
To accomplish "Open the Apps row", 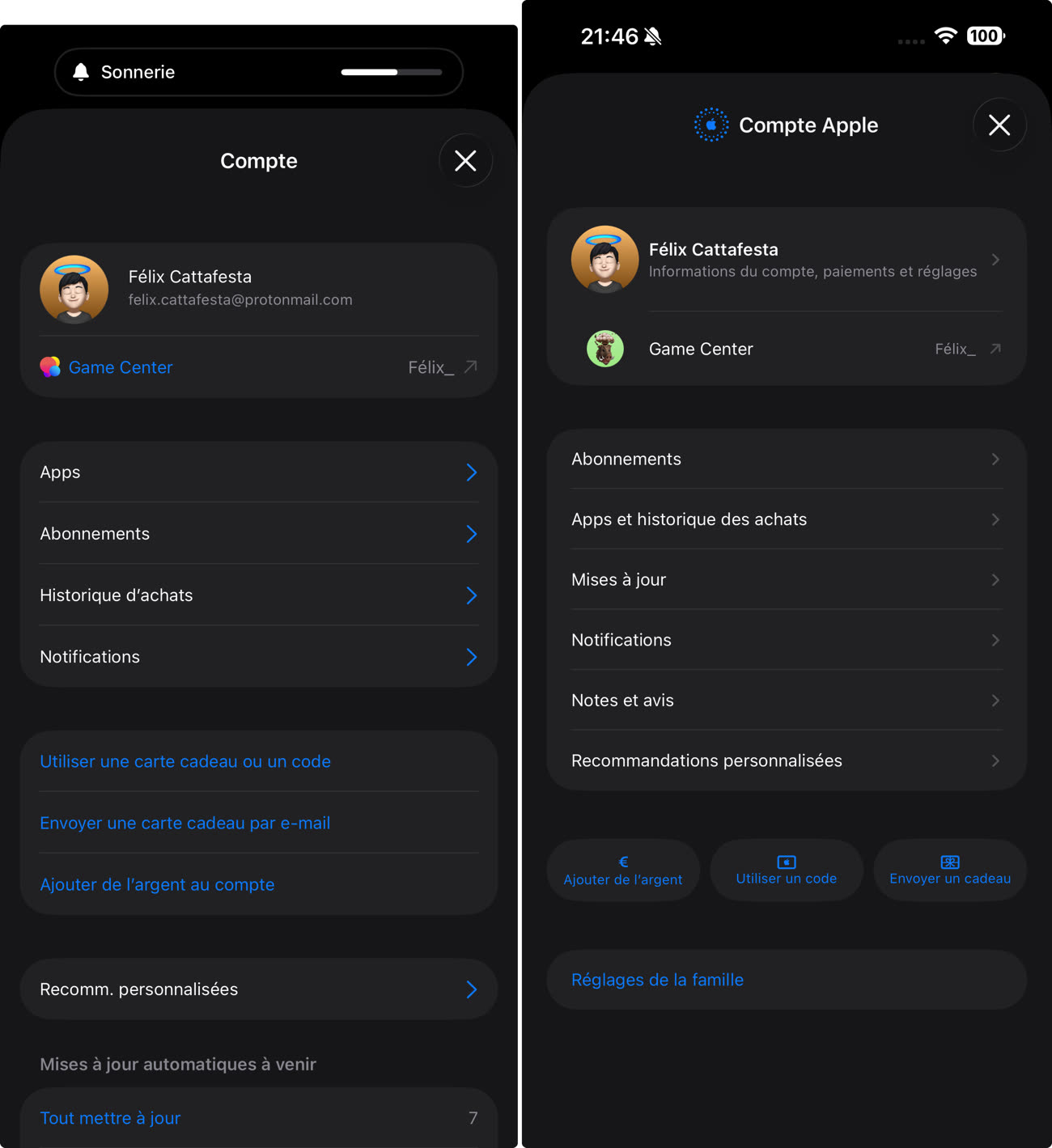I will pos(257,472).
